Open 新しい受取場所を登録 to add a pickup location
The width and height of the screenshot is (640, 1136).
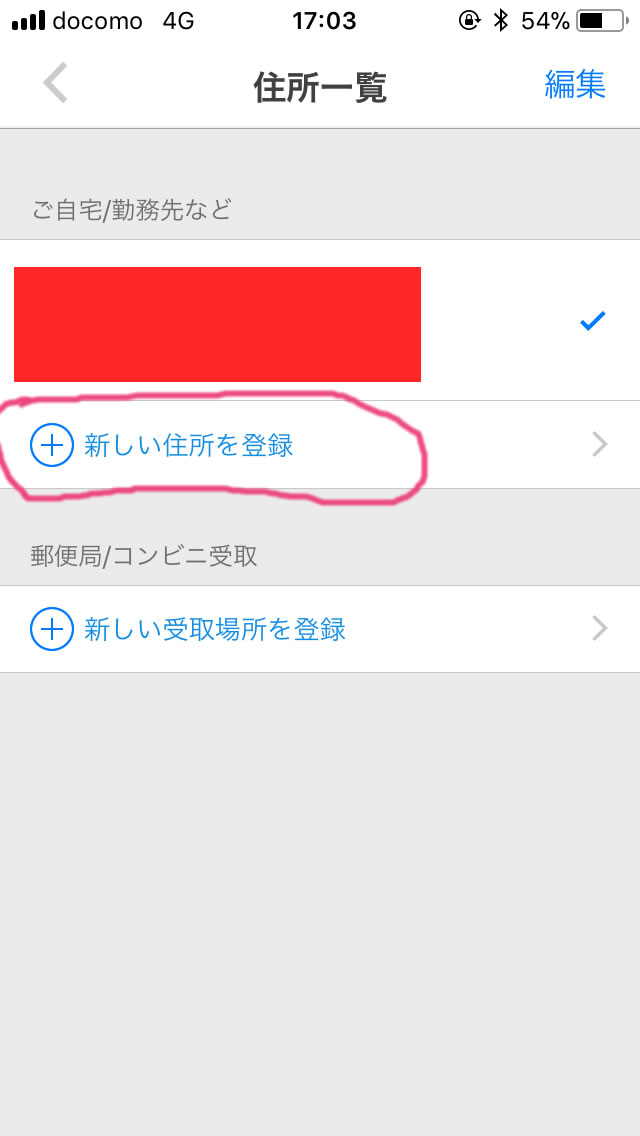pos(320,629)
